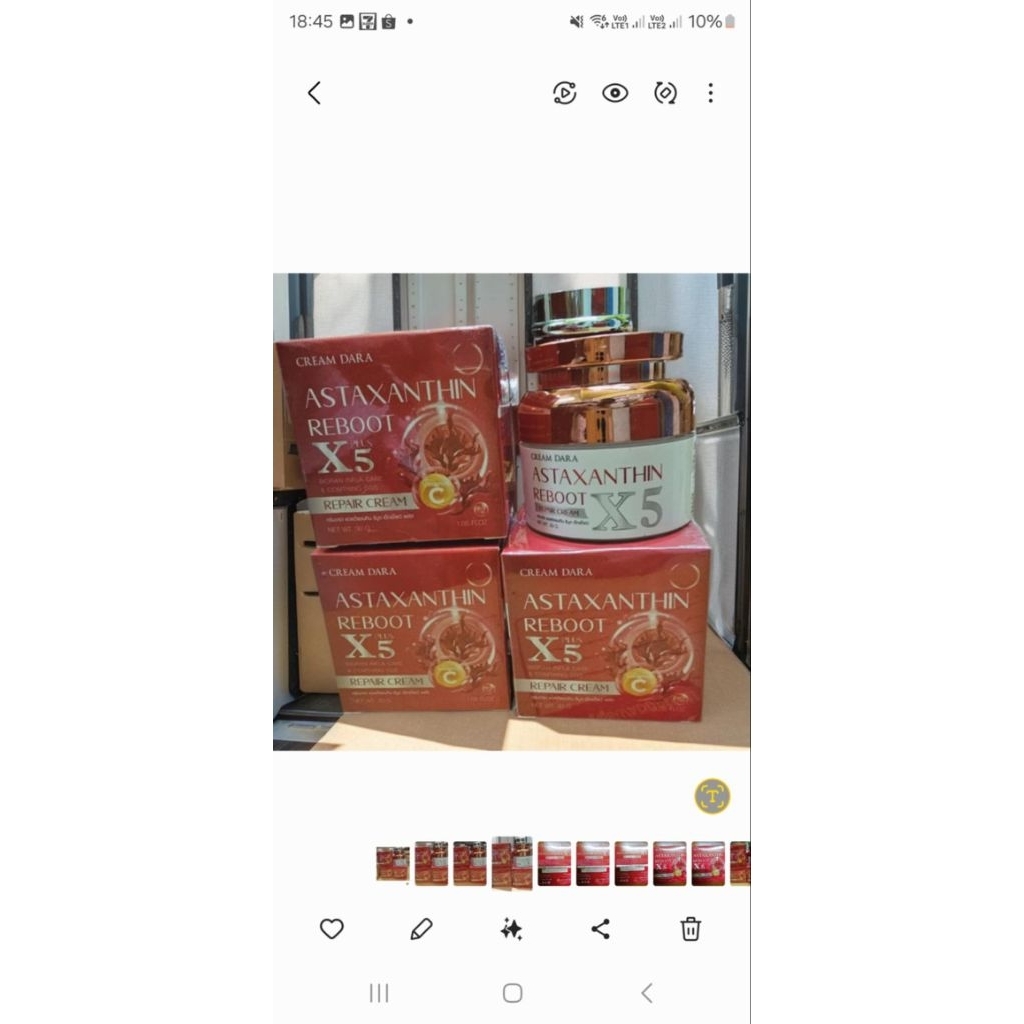
Task: Select the first thumbnail in the filmstrip
Action: (x=392, y=863)
